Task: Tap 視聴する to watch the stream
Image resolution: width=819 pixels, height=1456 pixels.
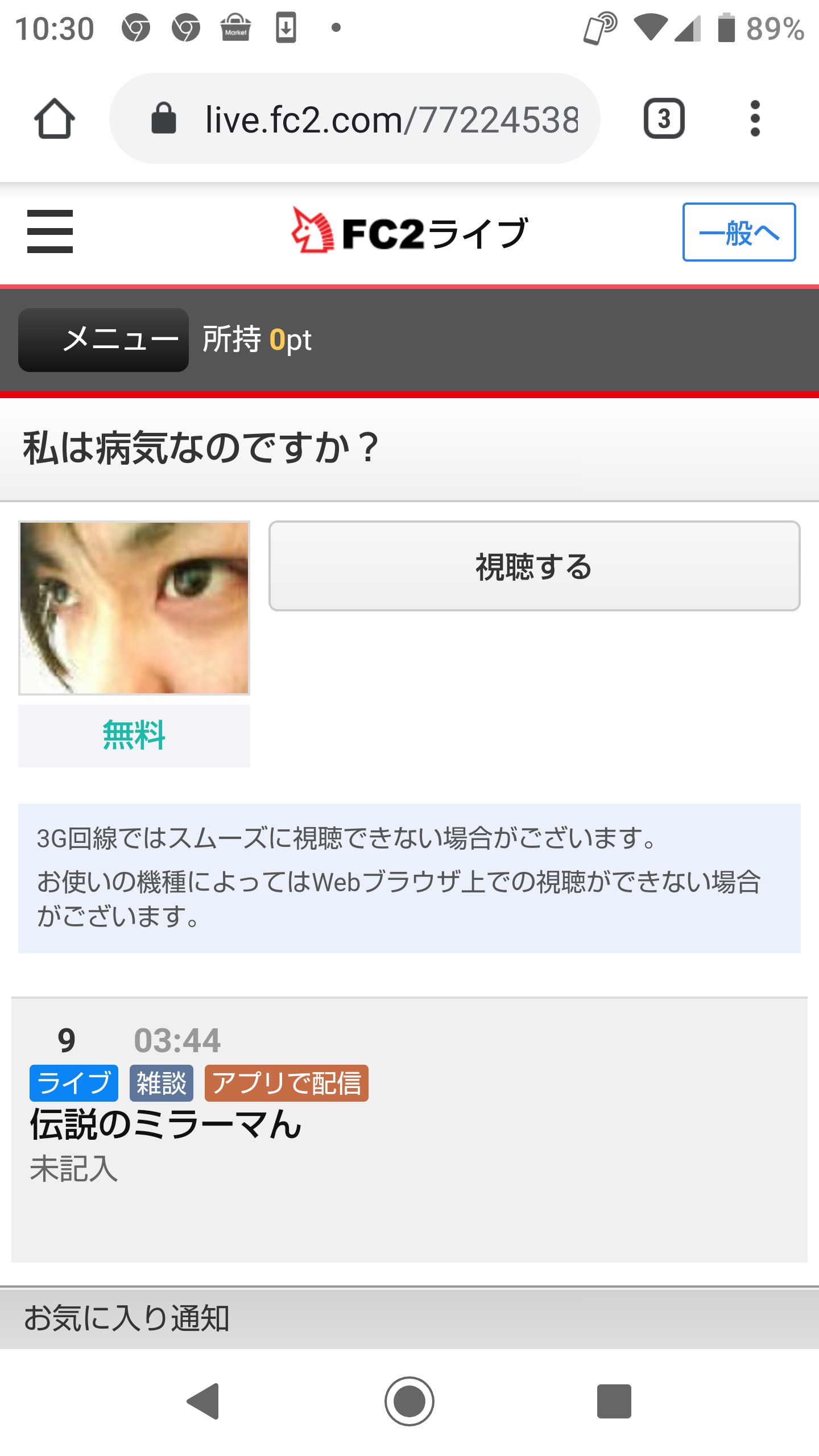Action: point(534,566)
